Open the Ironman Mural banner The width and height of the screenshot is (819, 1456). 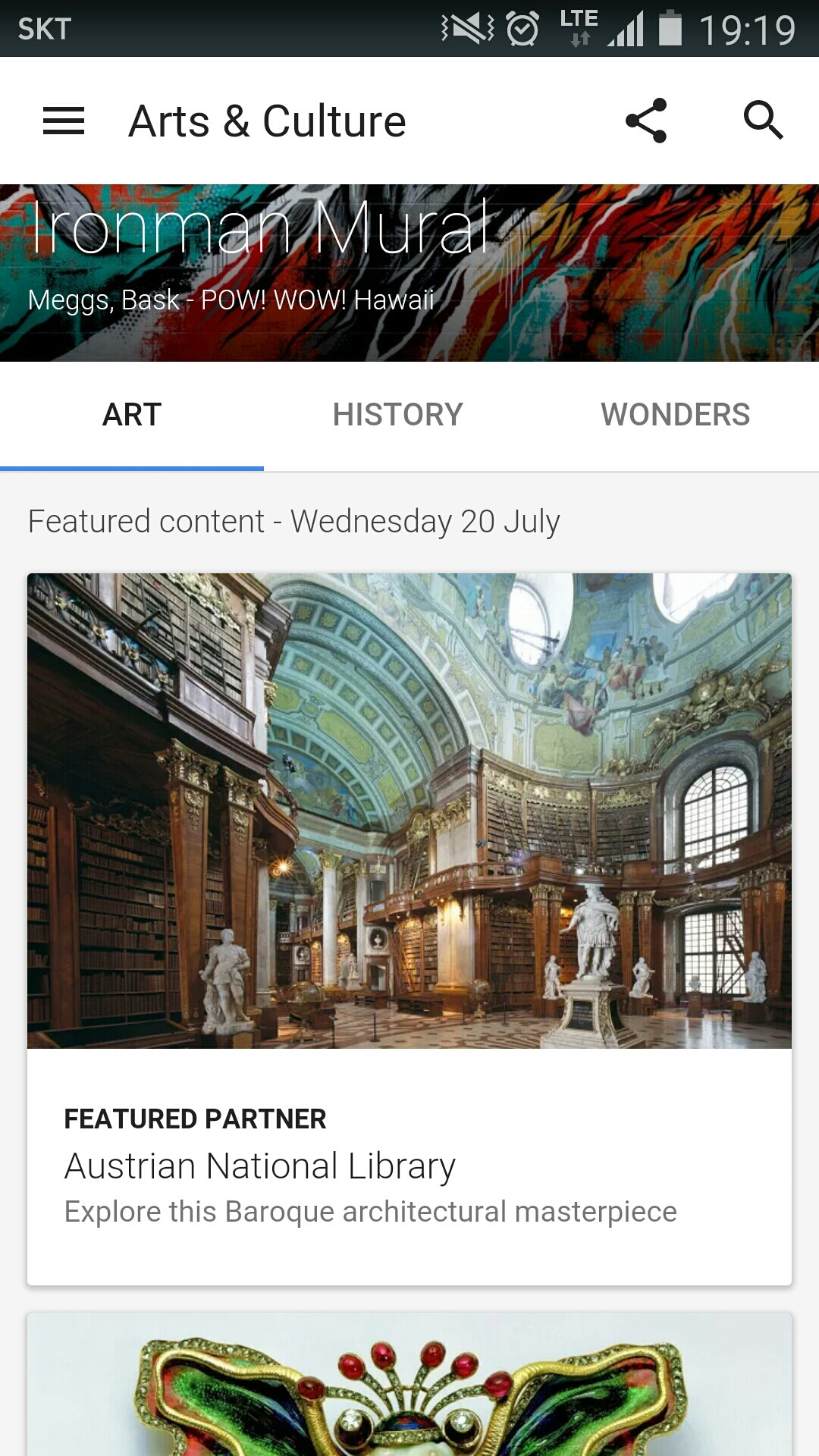tap(409, 273)
